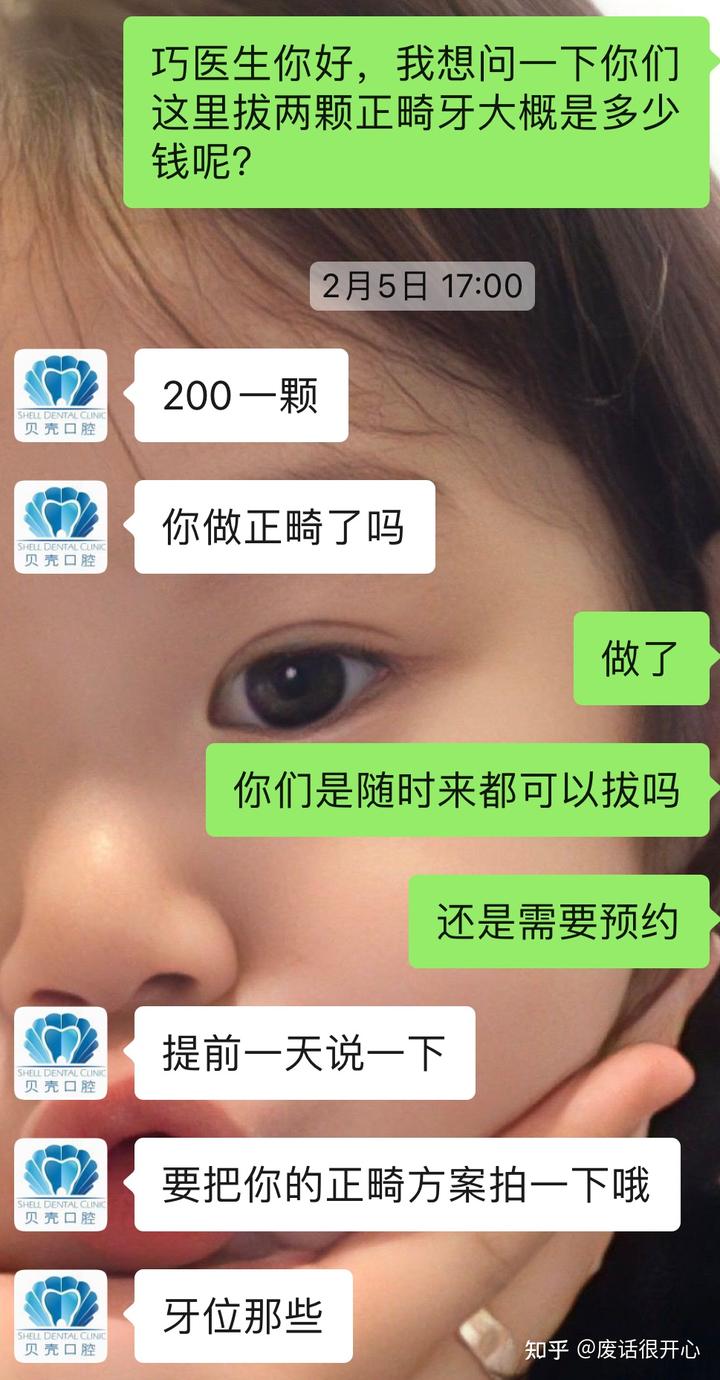Open the clinic avatar beside "200一颗"

click(60, 395)
